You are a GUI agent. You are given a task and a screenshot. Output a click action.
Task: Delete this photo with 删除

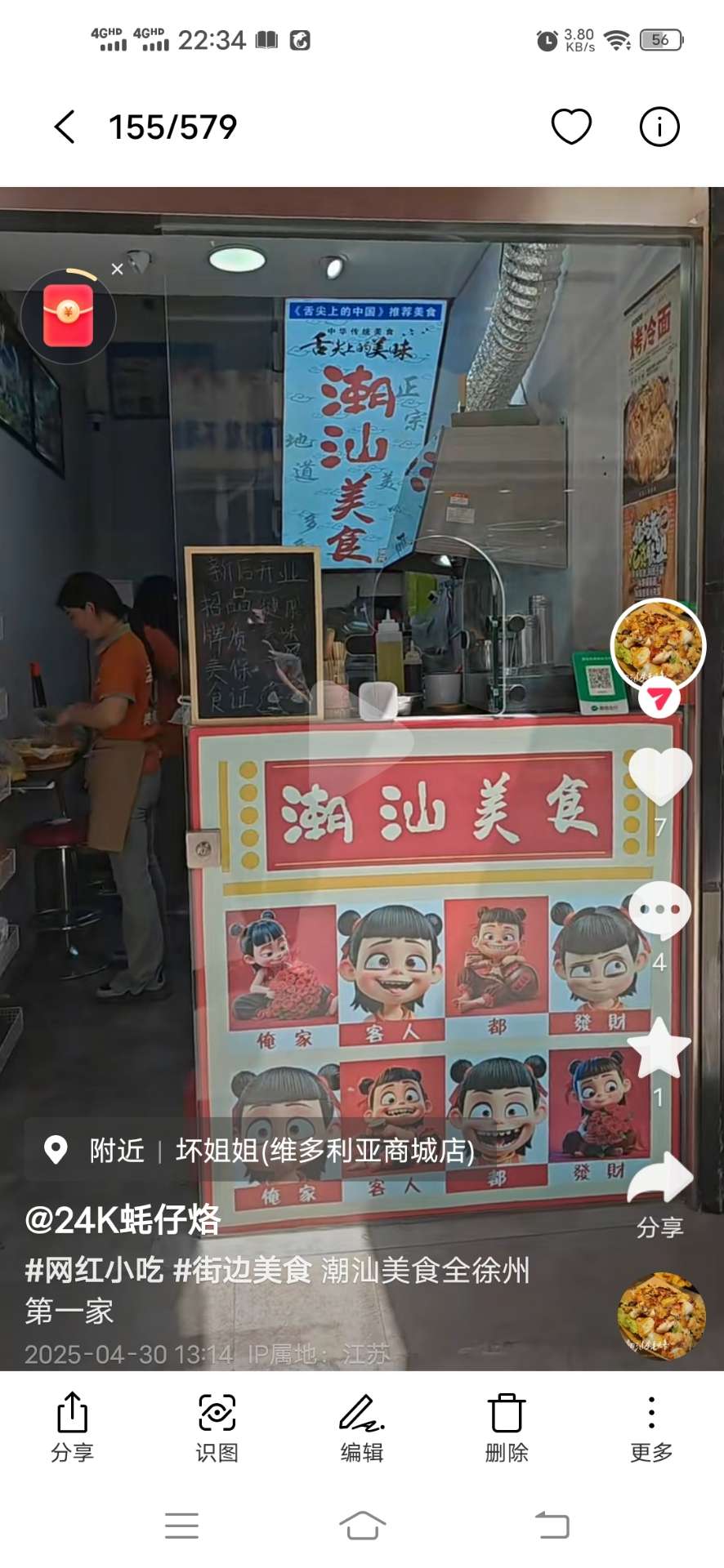507,1427
